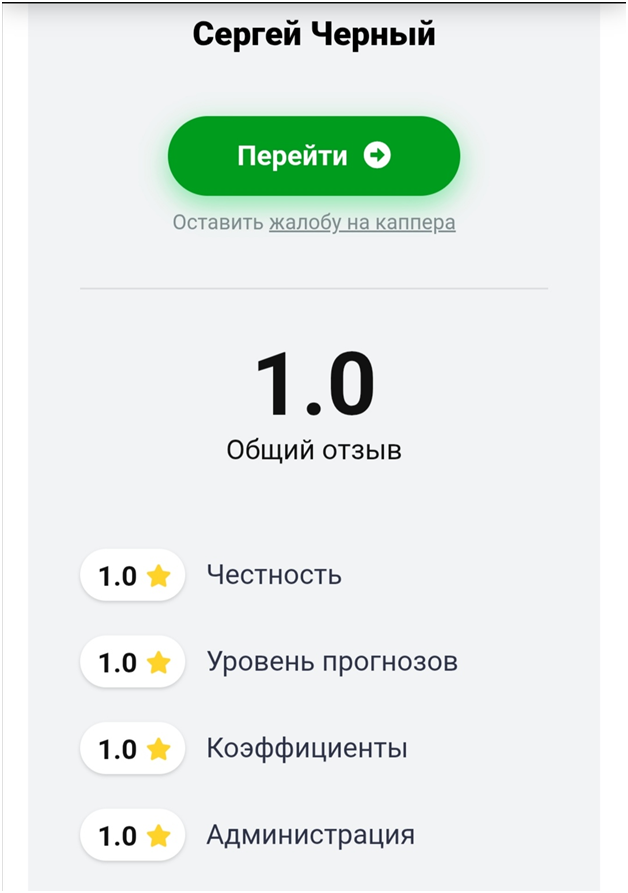Tap the green Перейти button
This screenshot has width=628, height=893.
[313, 156]
